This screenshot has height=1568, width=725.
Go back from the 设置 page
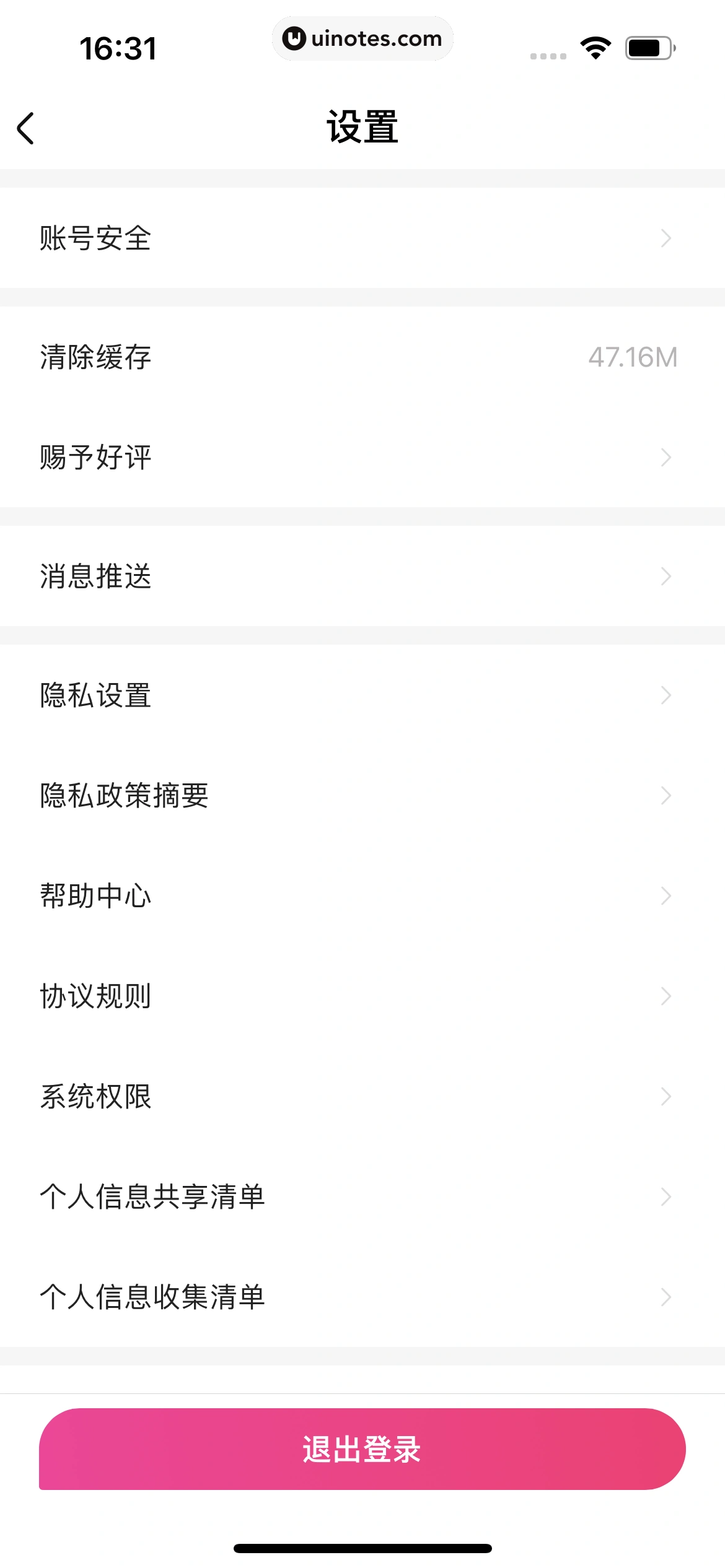pos(26,128)
